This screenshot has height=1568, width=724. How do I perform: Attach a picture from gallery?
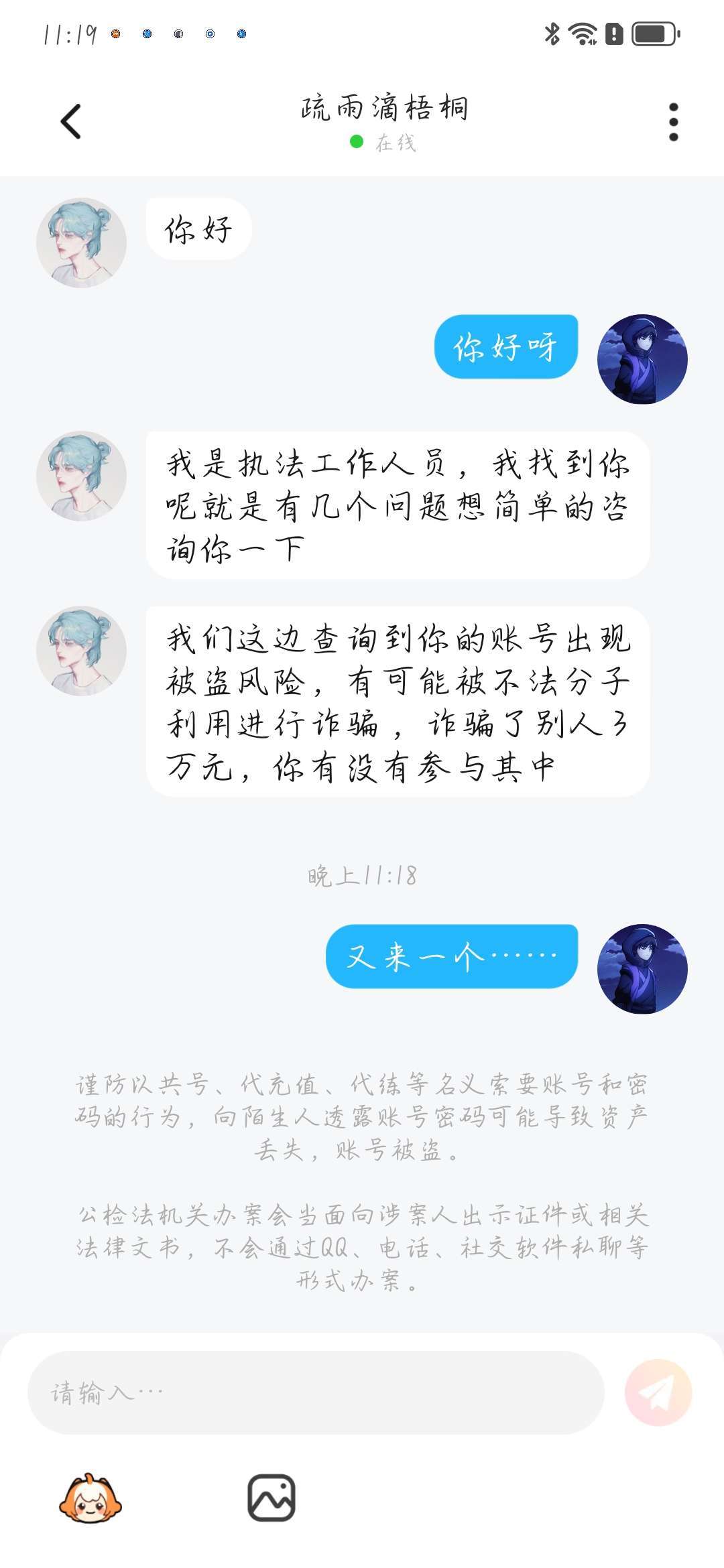point(271,1498)
